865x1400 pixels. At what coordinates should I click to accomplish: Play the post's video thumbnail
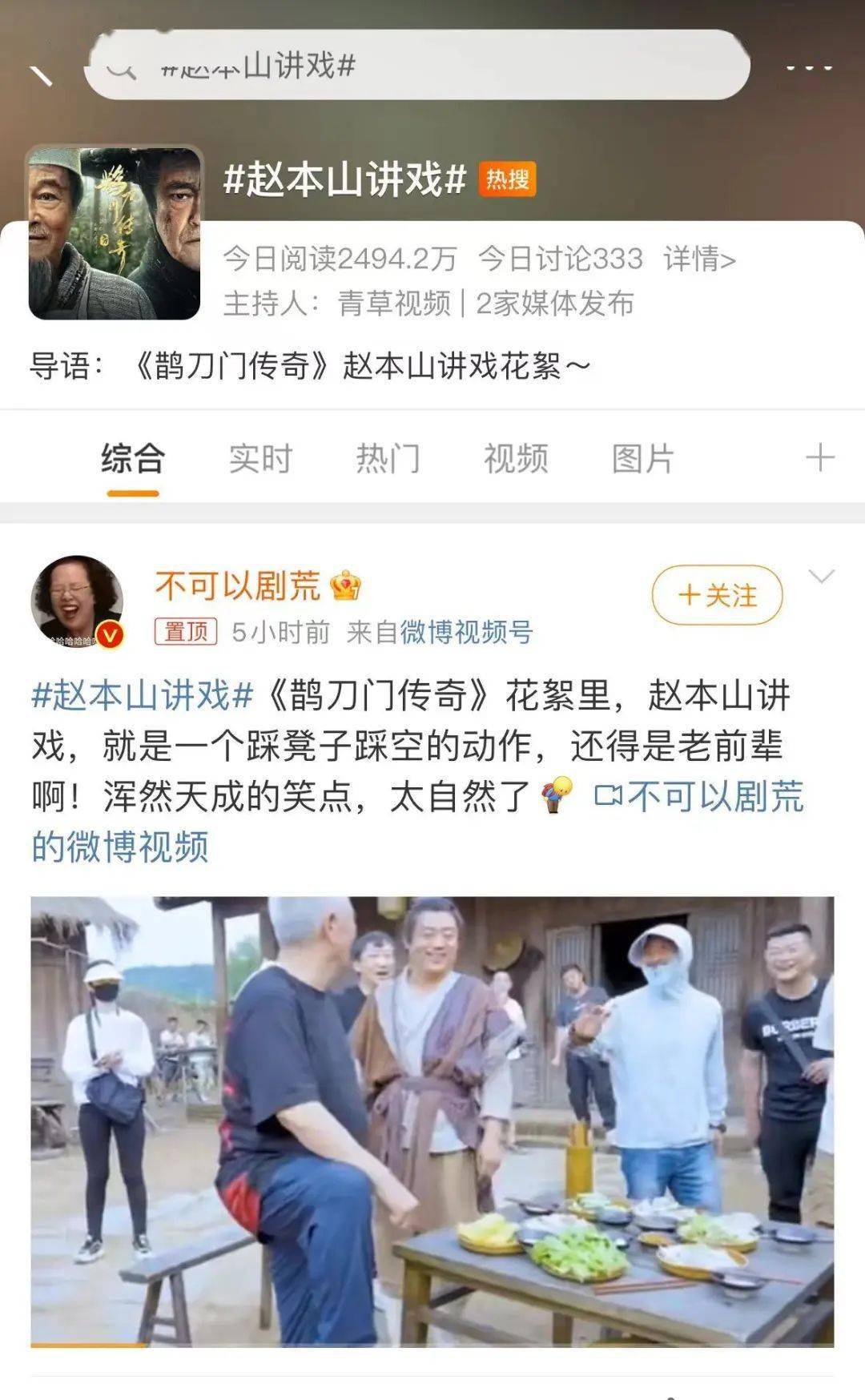coord(432,1121)
